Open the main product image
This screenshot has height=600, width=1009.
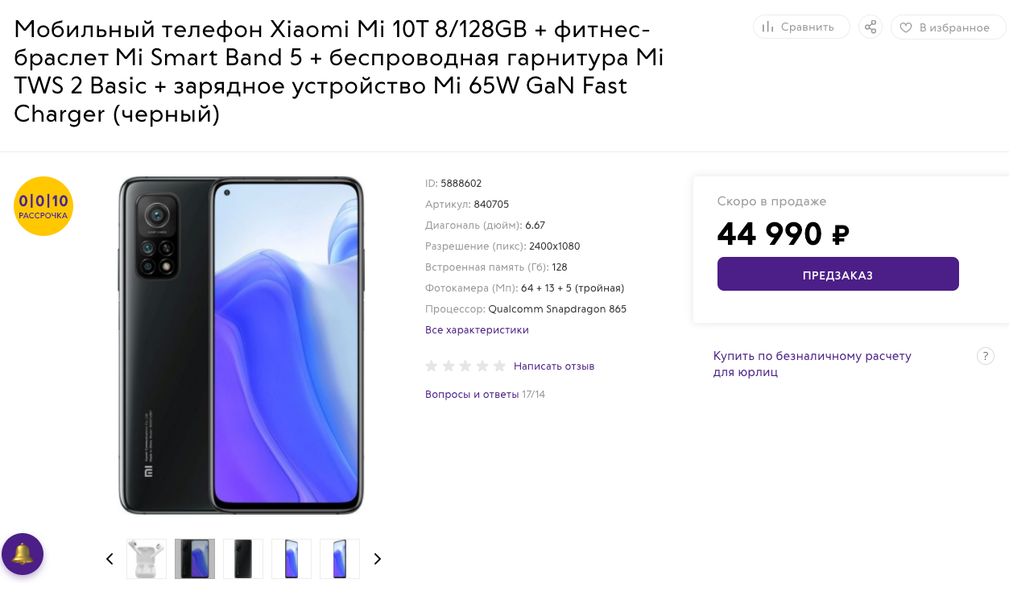241,346
